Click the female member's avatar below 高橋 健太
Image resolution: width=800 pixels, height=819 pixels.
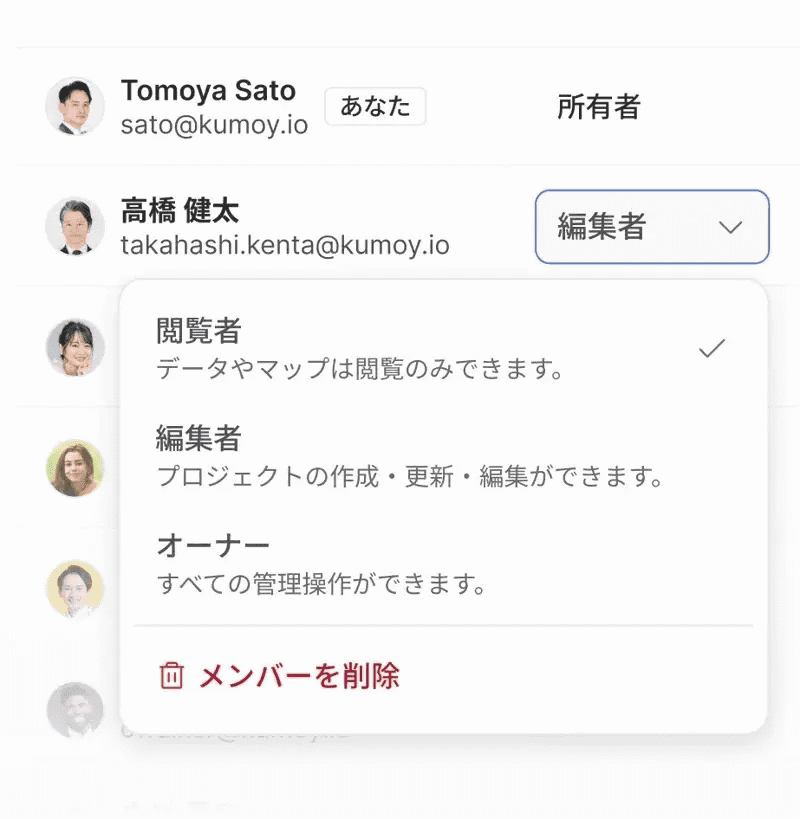73,347
